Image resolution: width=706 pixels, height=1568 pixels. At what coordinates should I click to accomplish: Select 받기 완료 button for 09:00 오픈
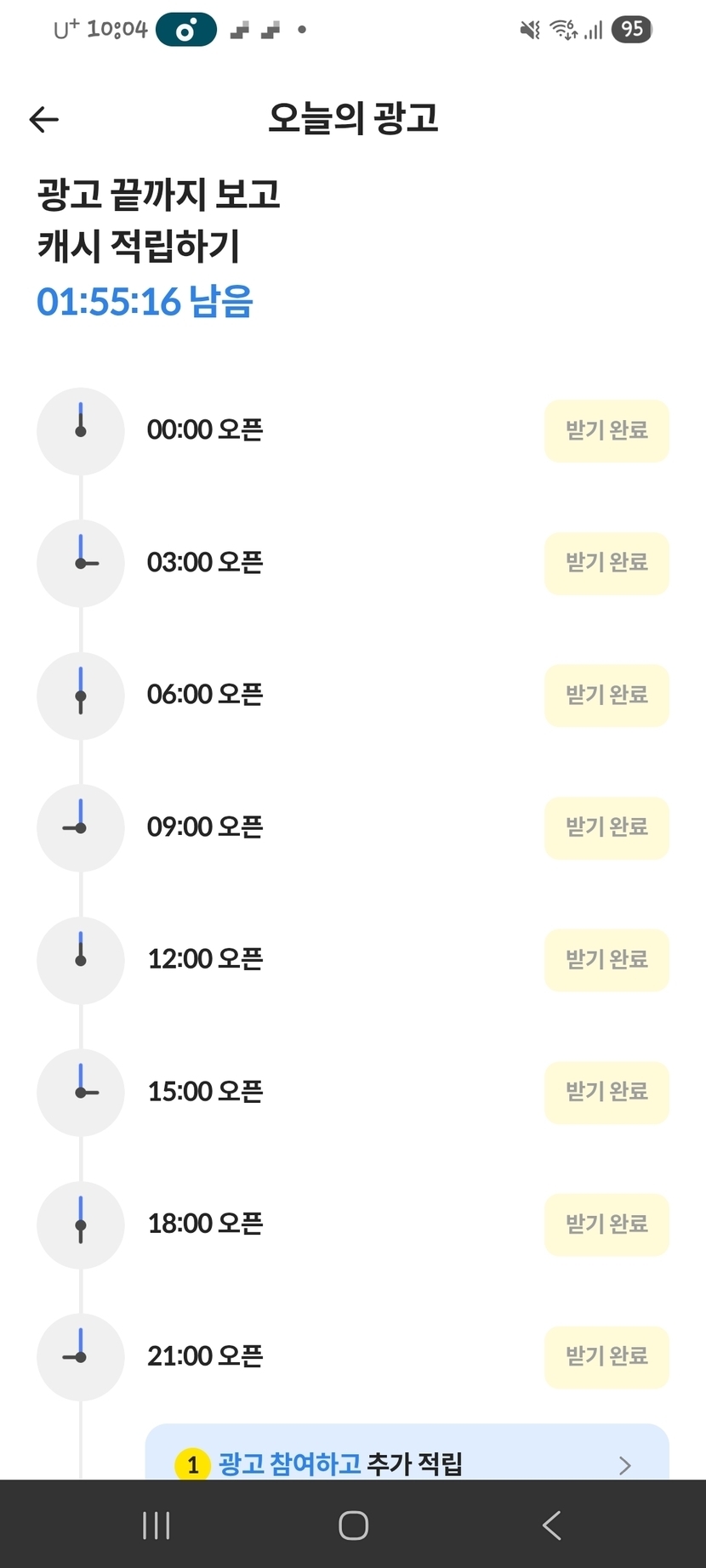pyautogui.click(x=606, y=827)
